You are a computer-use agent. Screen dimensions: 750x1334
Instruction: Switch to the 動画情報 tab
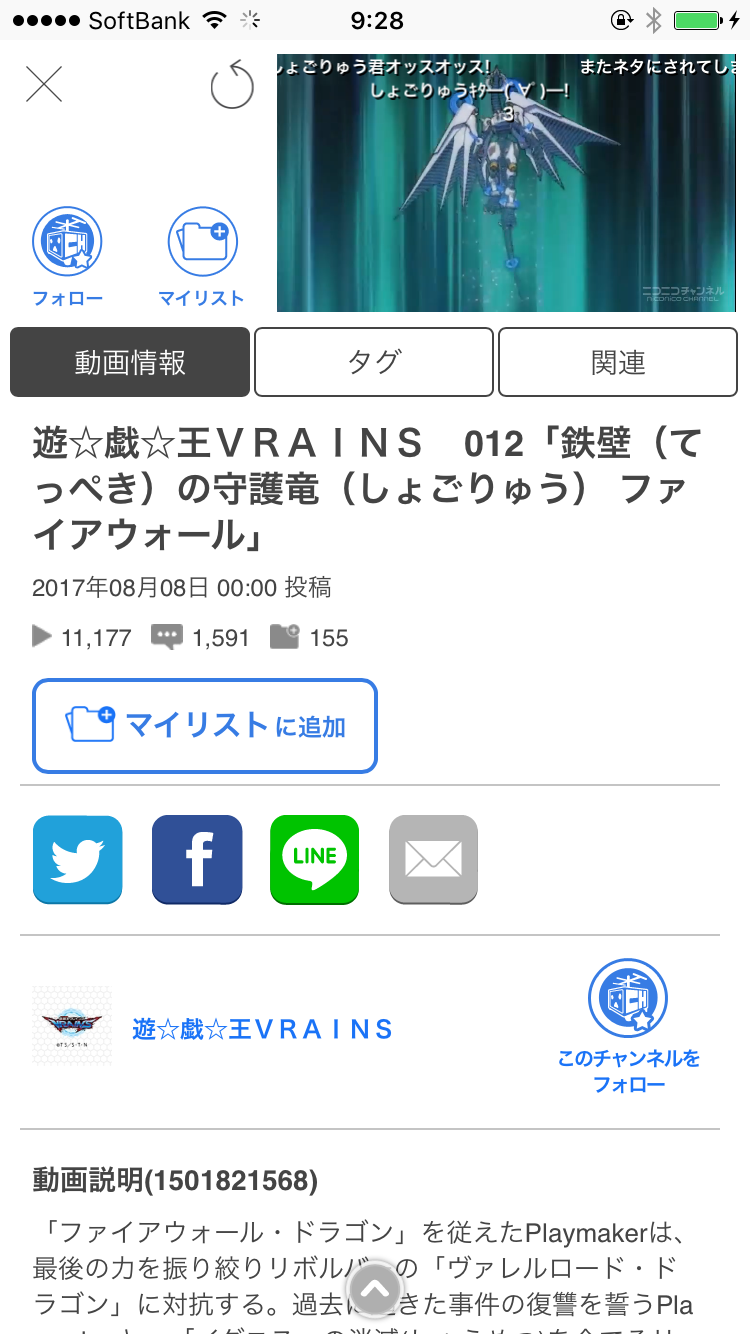coord(130,362)
